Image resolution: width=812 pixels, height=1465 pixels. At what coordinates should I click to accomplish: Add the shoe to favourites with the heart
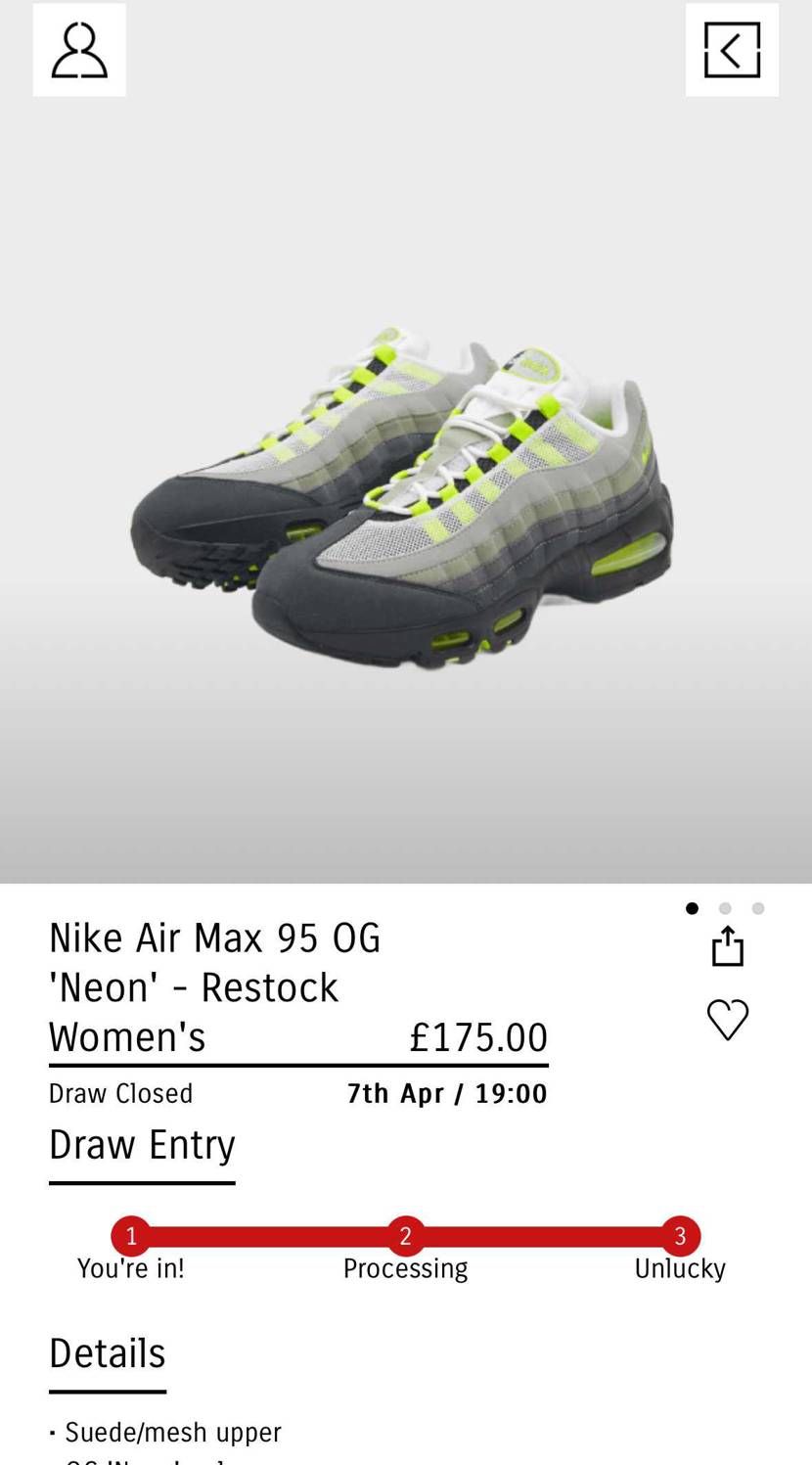point(728,1020)
